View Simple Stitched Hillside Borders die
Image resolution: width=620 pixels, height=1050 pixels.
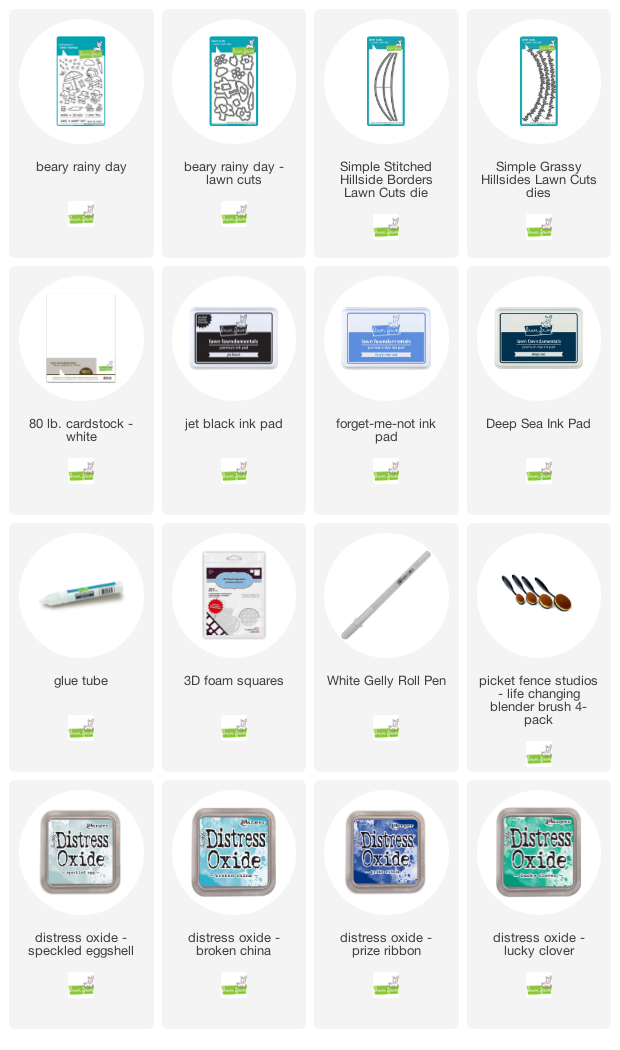coord(386,133)
